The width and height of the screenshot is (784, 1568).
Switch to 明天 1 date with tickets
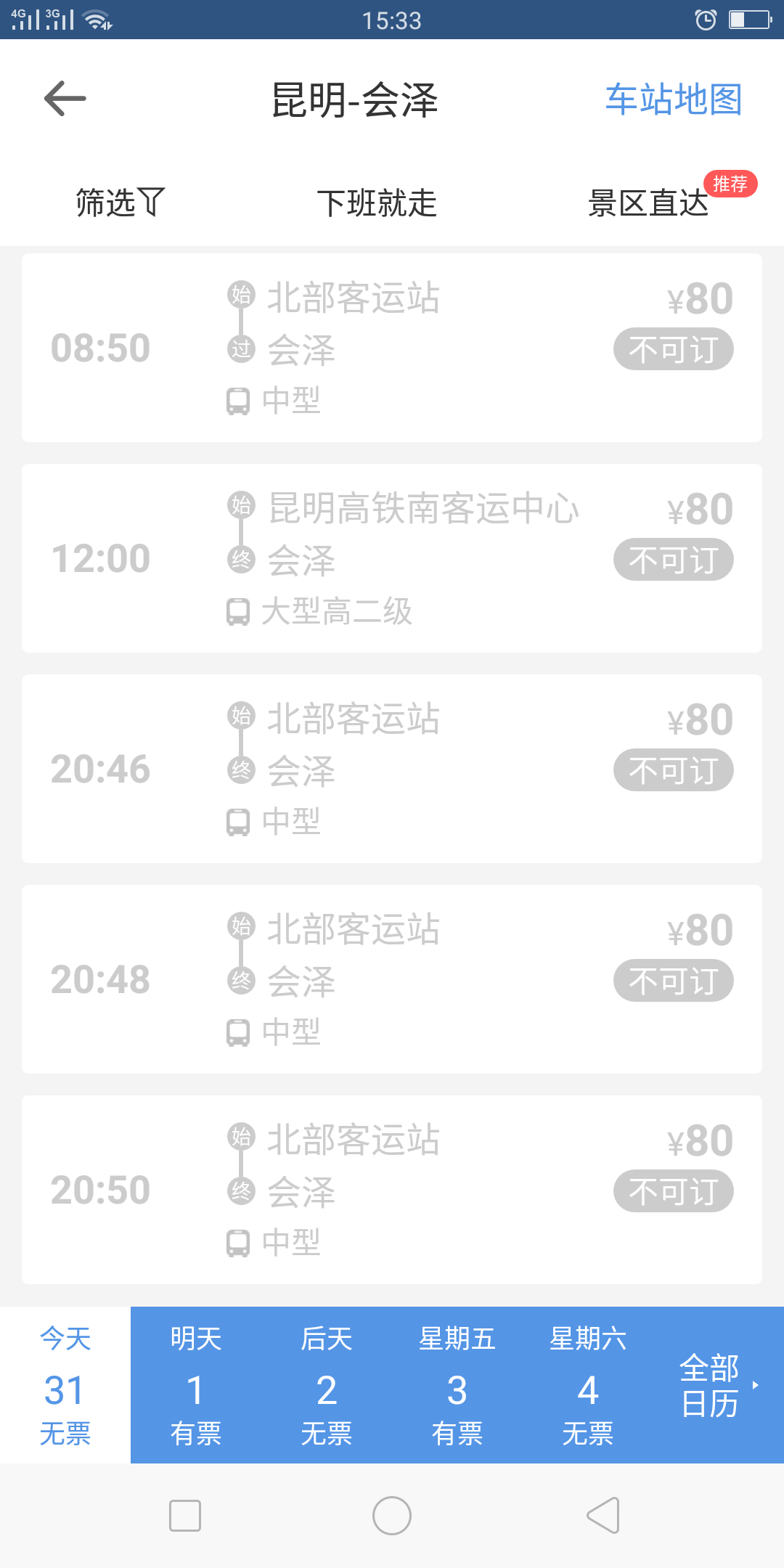[196, 1385]
